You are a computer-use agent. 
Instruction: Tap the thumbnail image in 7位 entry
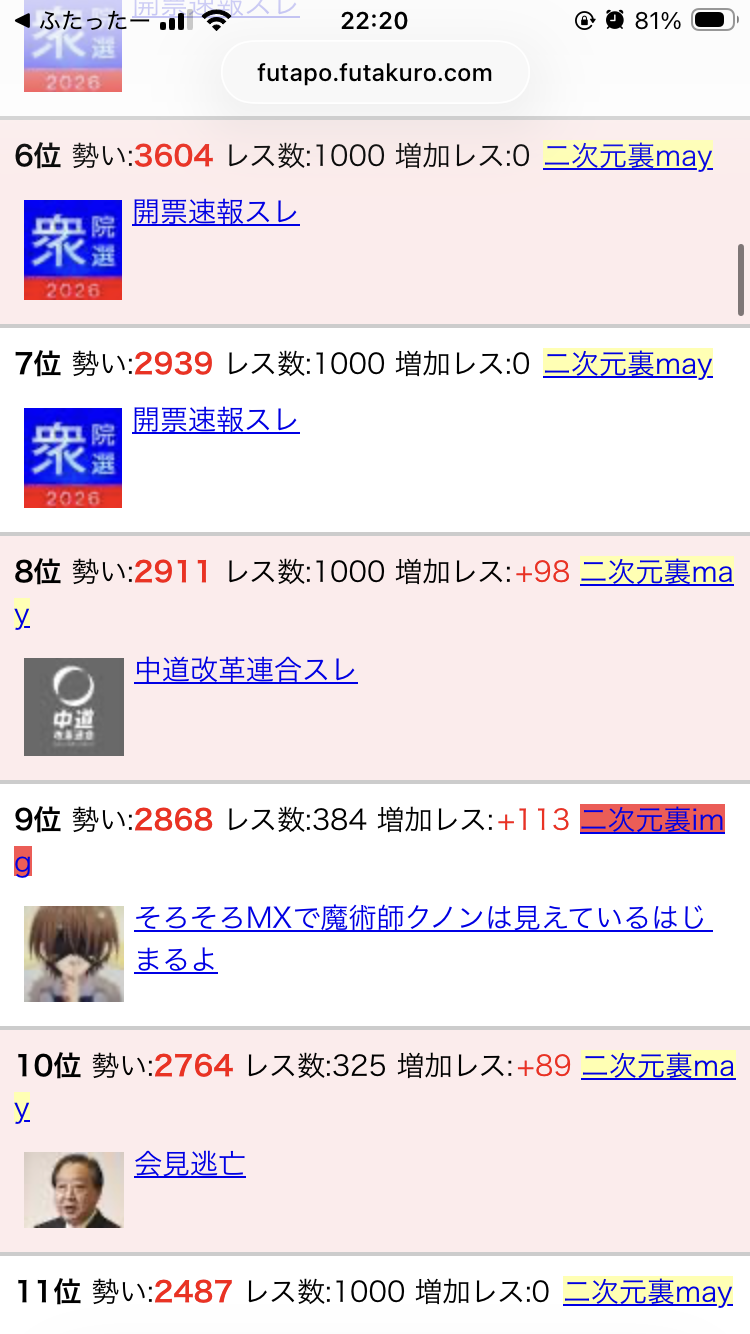(73, 458)
